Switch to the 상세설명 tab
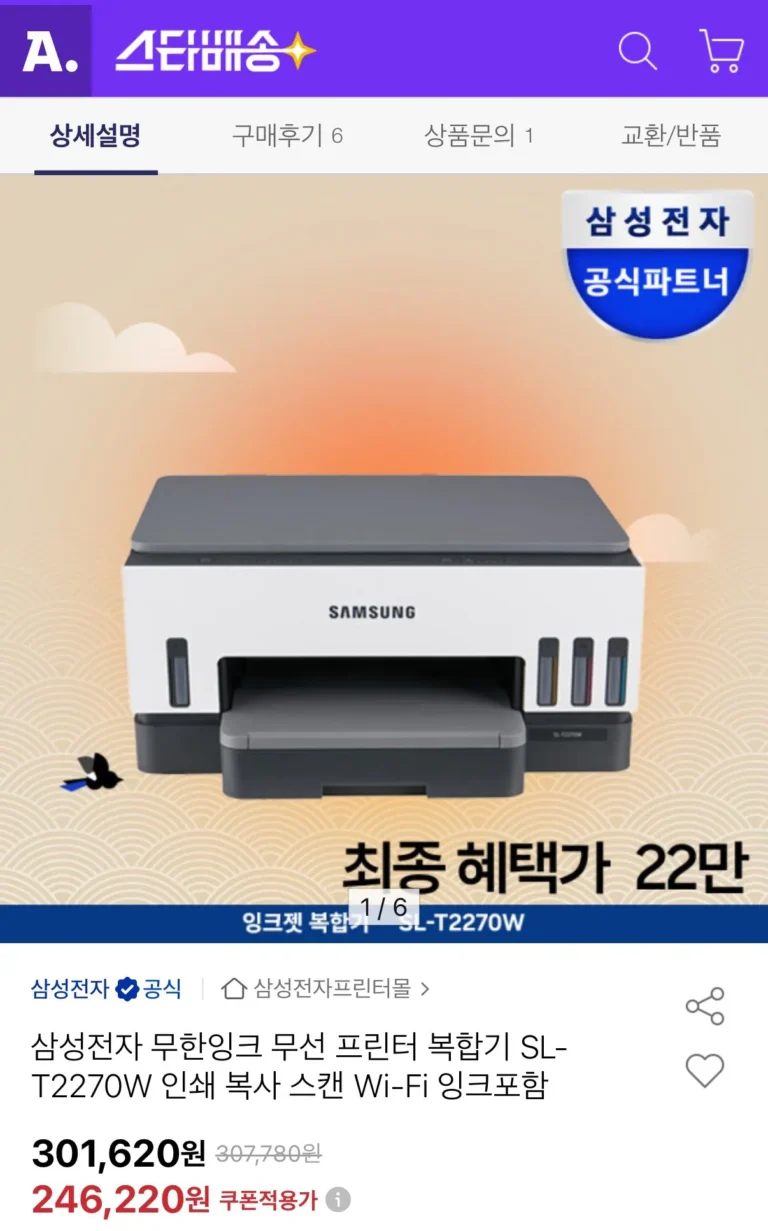The height and width of the screenshot is (1231, 768). [95, 136]
